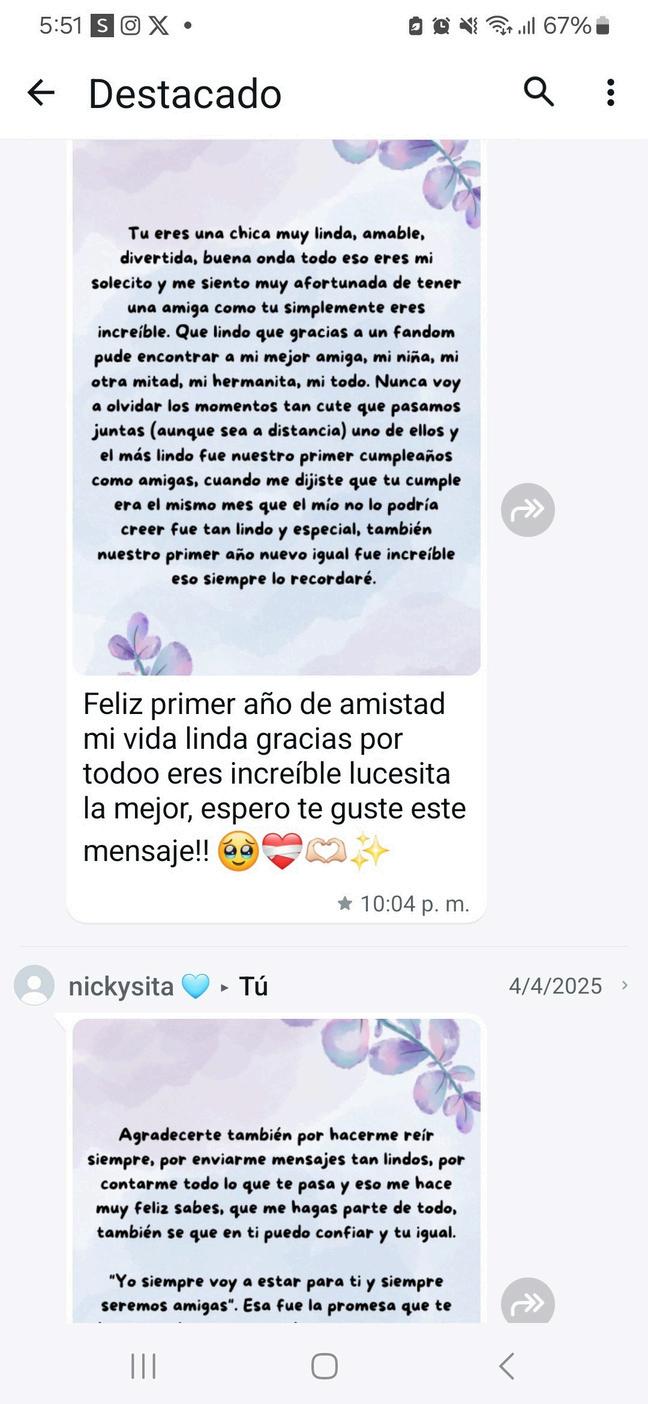Screen dimensions: 648x1404
Task: Tap the system home button
Action: coord(324,1366)
